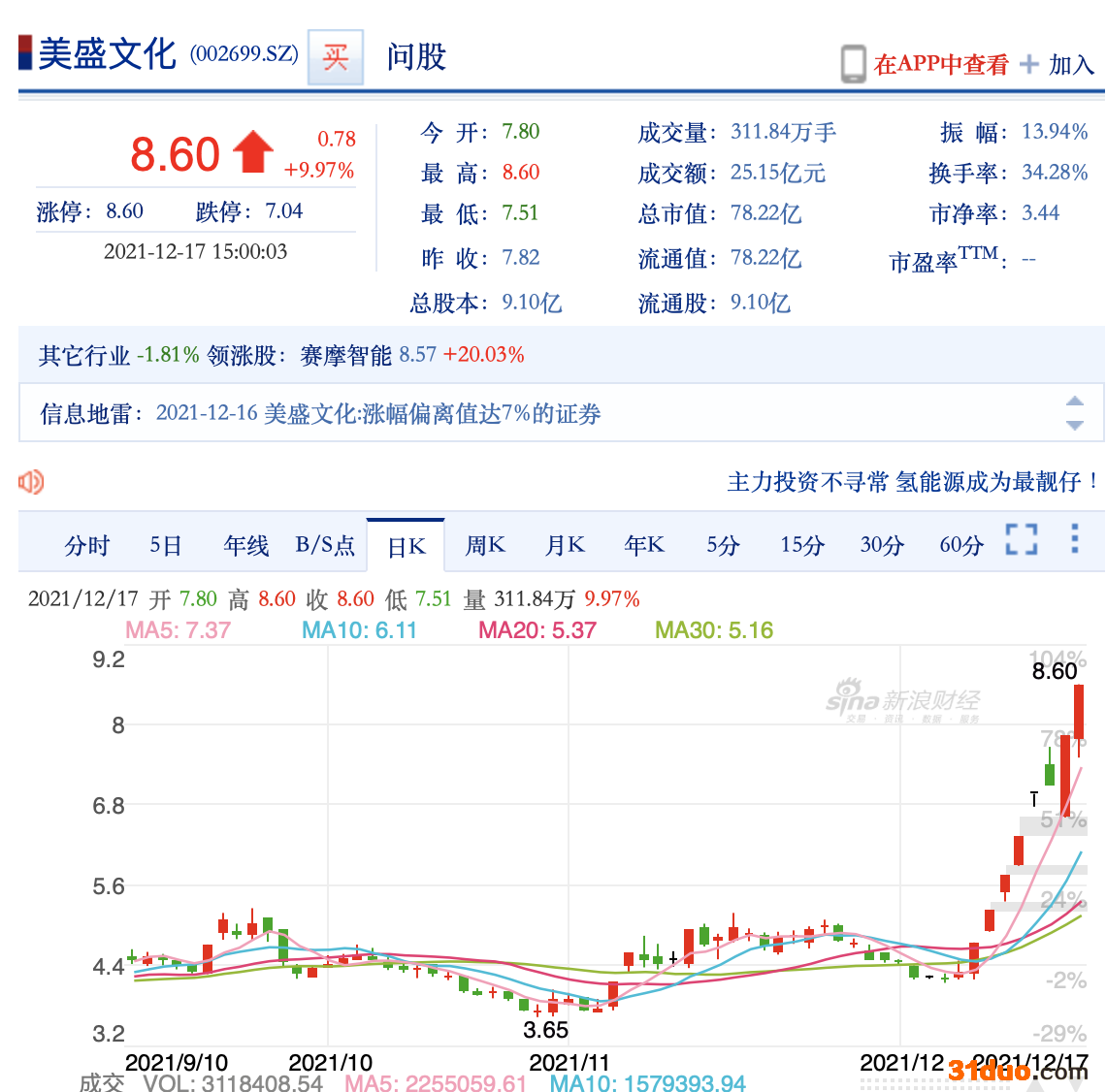Show previous 信息地雷 item with up arrow
The width and height of the screenshot is (1106, 1092).
pyautogui.click(x=1074, y=401)
